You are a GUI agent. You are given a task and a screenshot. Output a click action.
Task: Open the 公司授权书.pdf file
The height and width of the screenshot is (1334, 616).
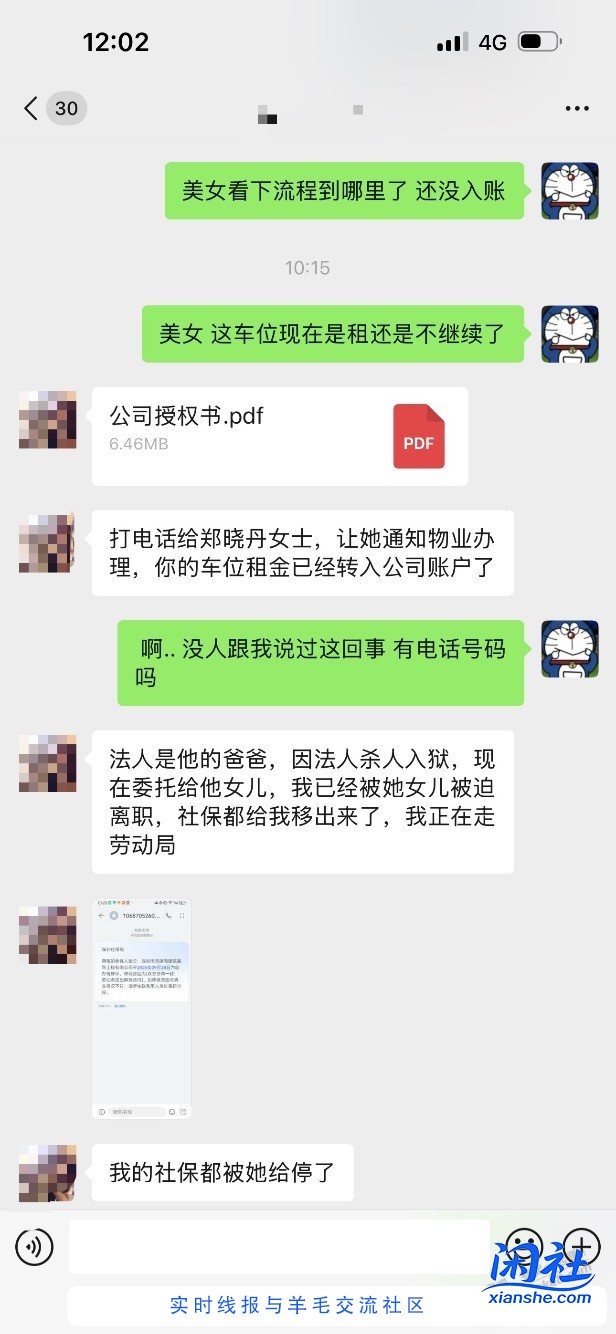(x=279, y=436)
